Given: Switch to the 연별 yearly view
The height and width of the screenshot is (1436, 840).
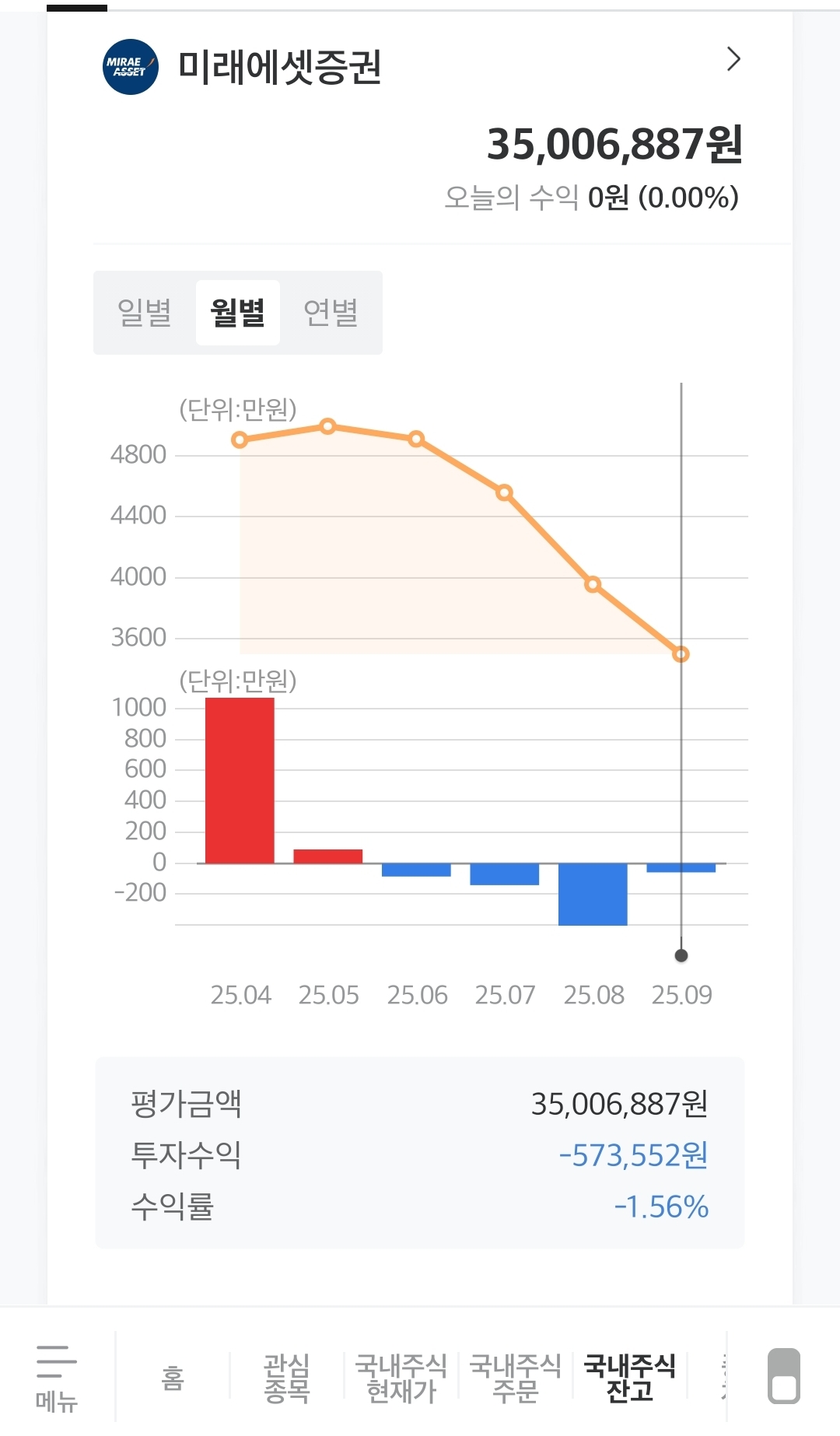Looking at the screenshot, I should [331, 313].
